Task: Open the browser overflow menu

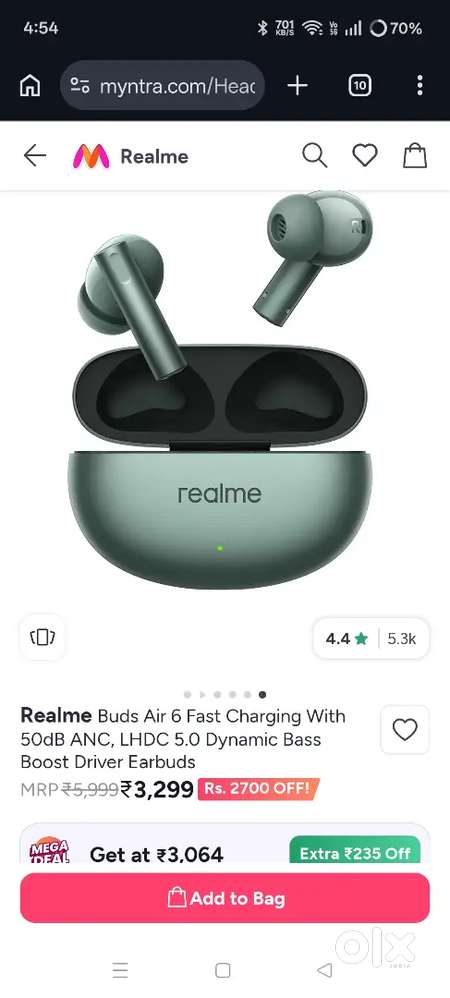Action: [x=419, y=85]
